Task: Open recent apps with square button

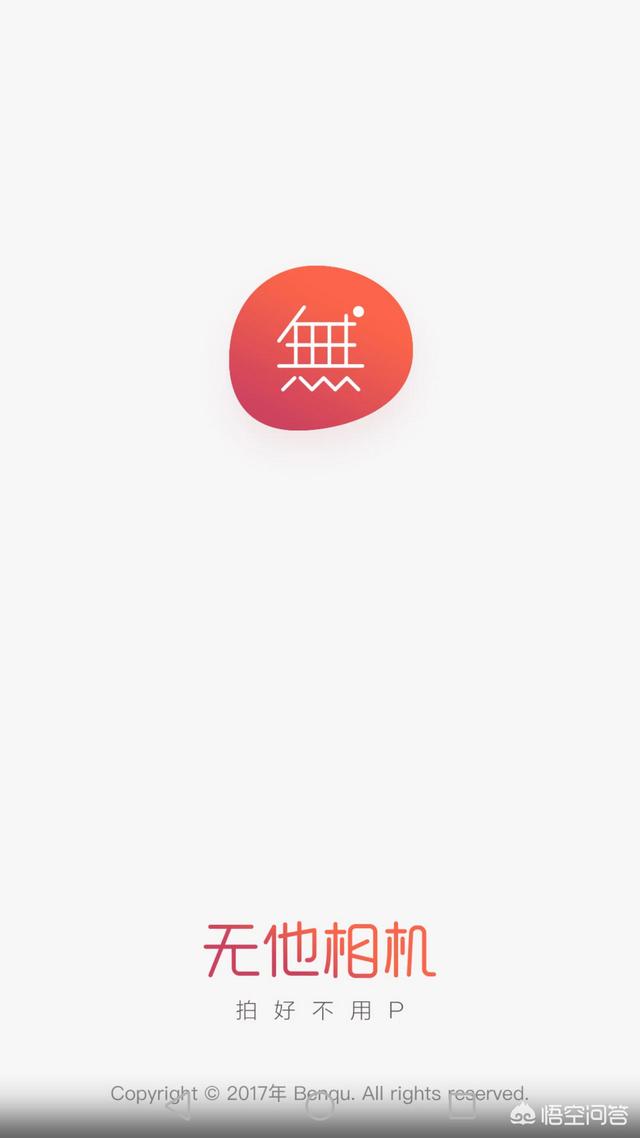Action: (x=461, y=1106)
